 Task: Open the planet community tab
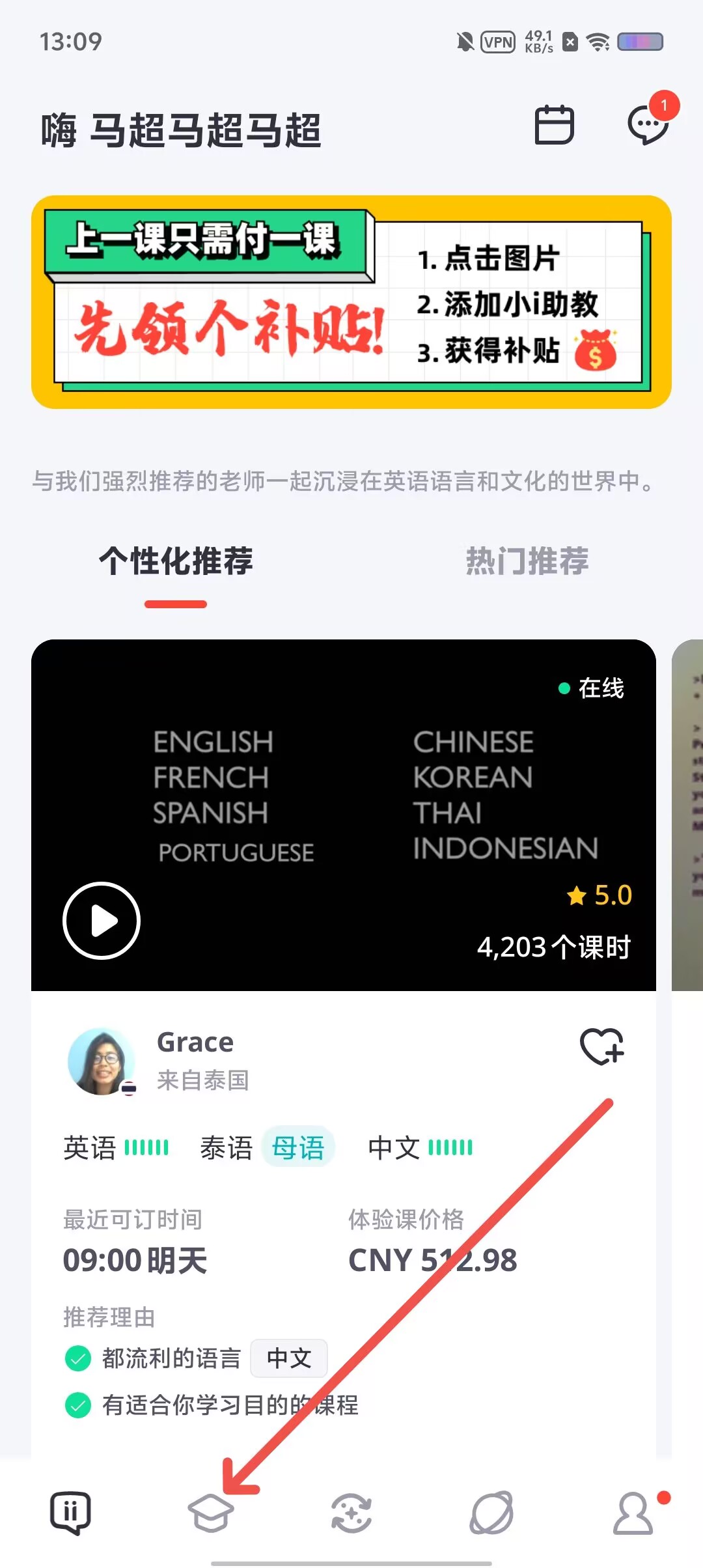pyautogui.click(x=492, y=1513)
